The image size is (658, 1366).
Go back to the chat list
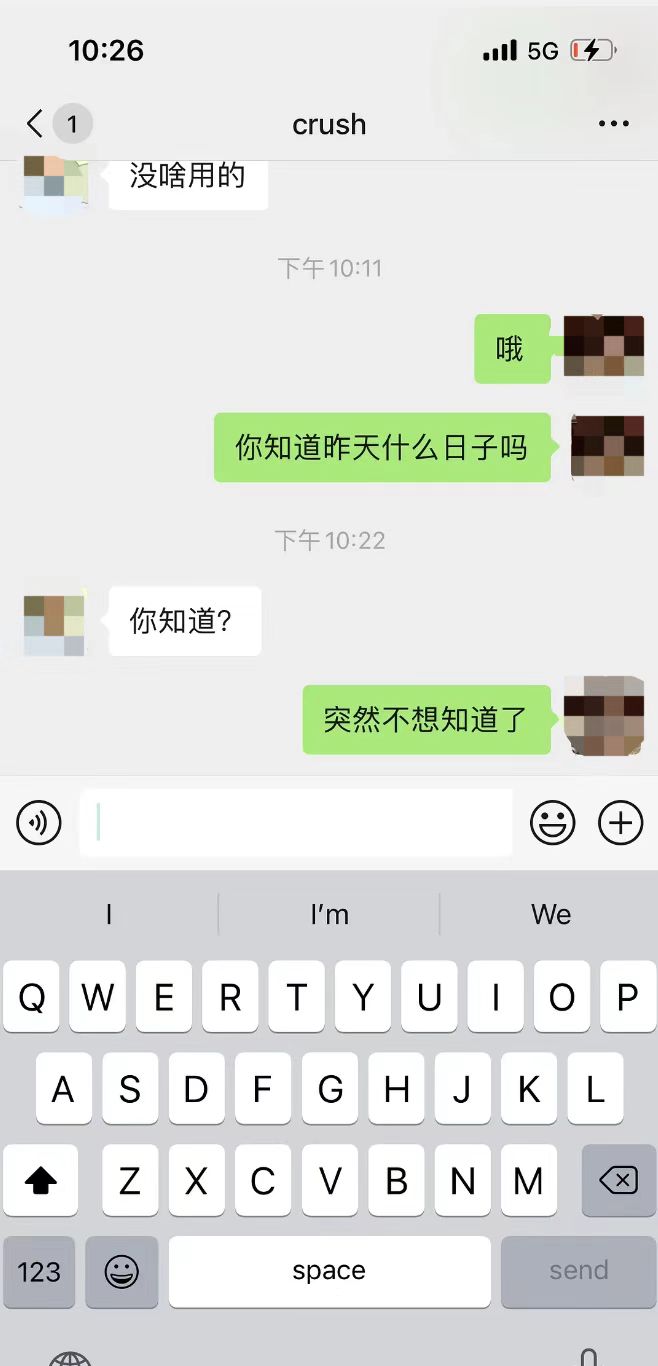(36, 124)
